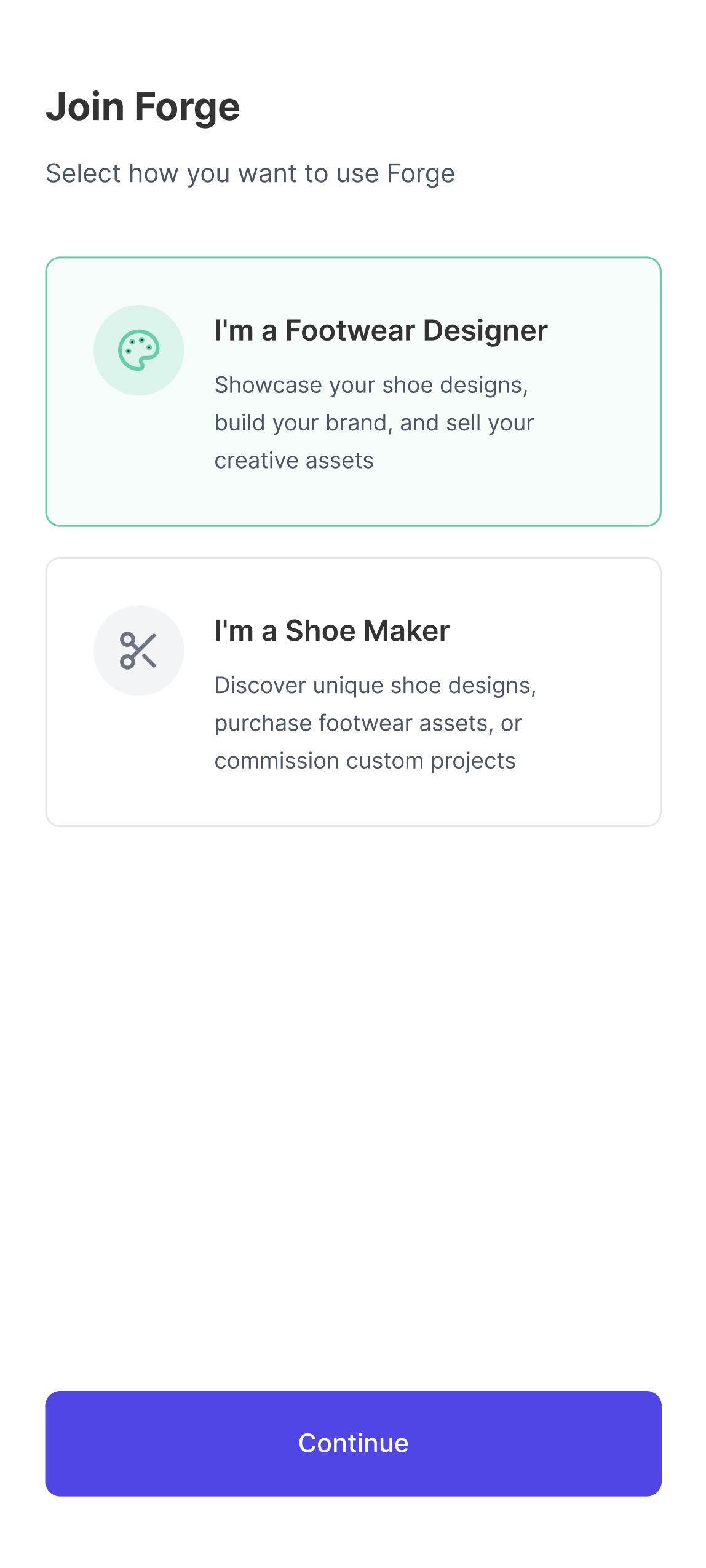This screenshot has height=1568, width=706.
Task: Open the Shoe Maker selection panel
Action: coord(353,691)
